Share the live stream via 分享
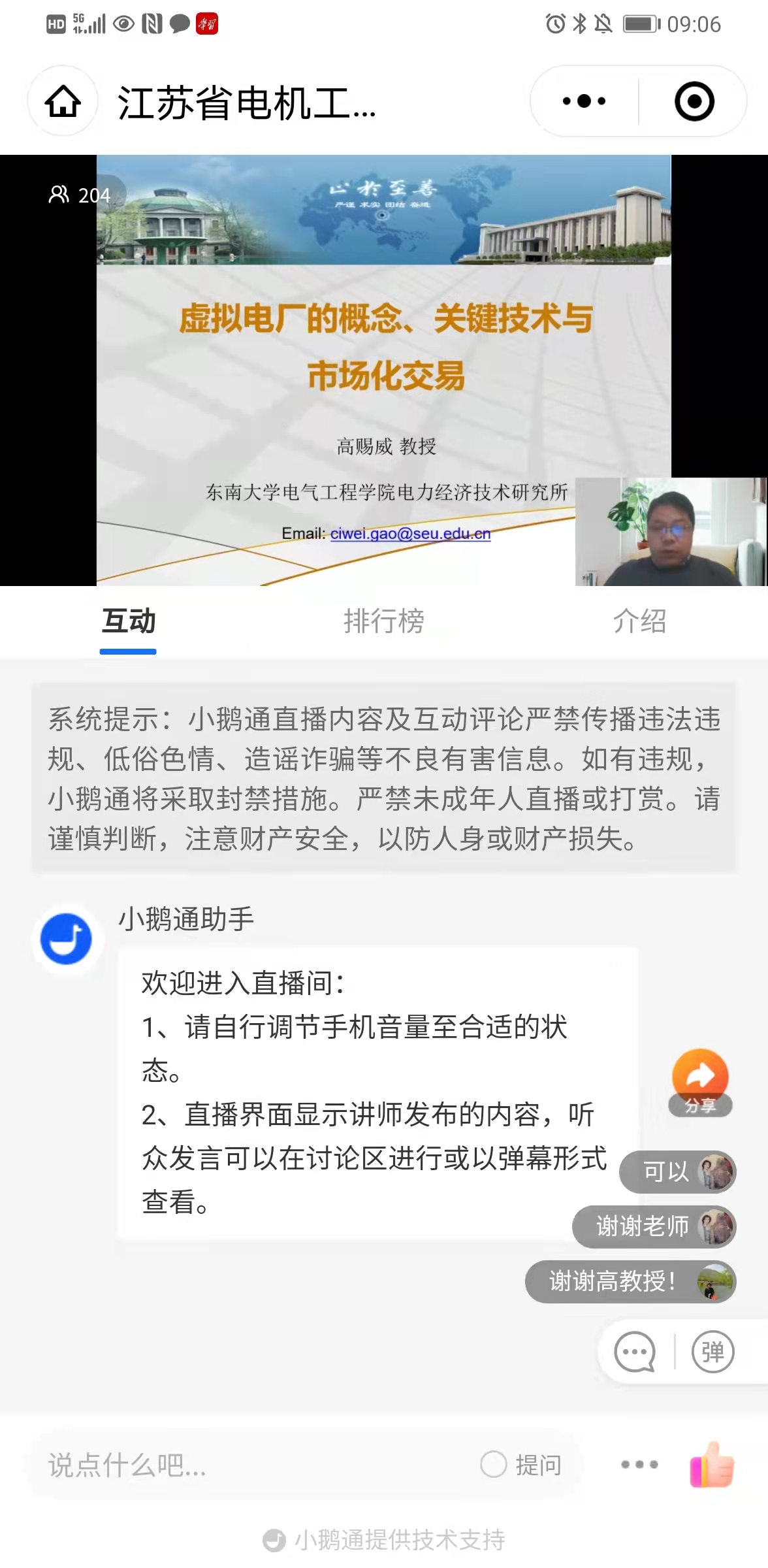The width and height of the screenshot is (768, 1568). 700,1081
